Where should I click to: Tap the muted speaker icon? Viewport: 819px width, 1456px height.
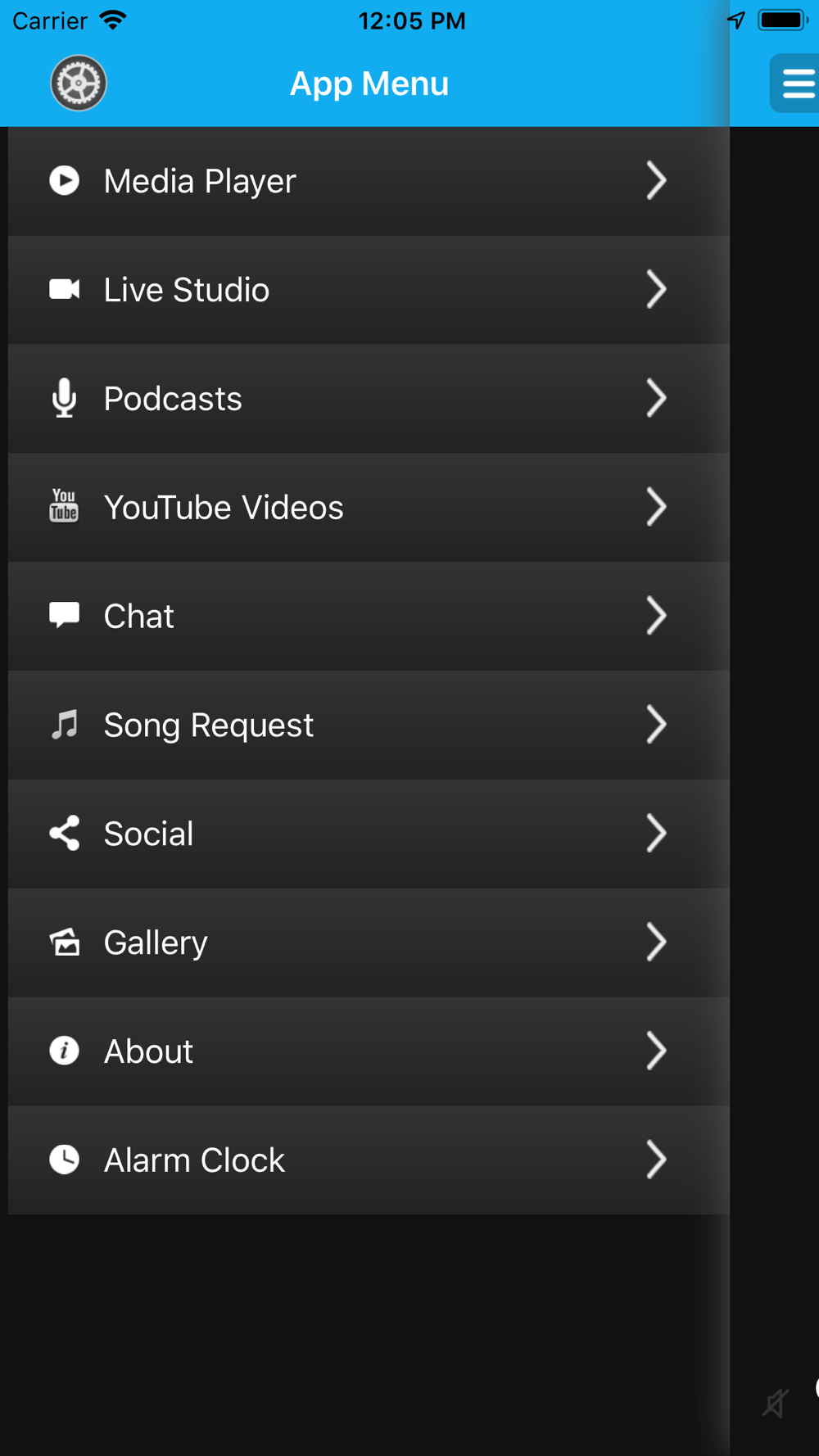tap(776, 1403)
